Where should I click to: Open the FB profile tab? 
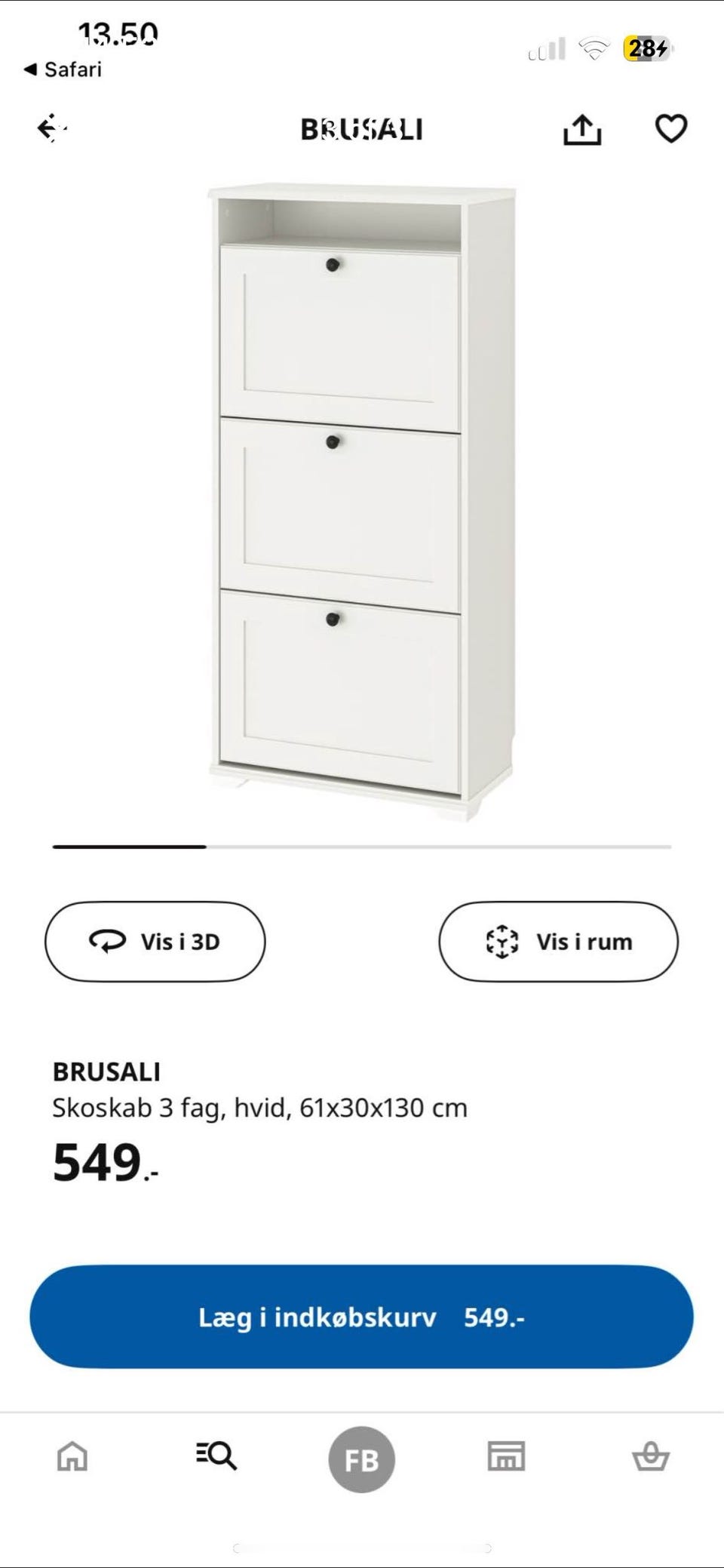pyautogui.click(x=362, y=1458)
